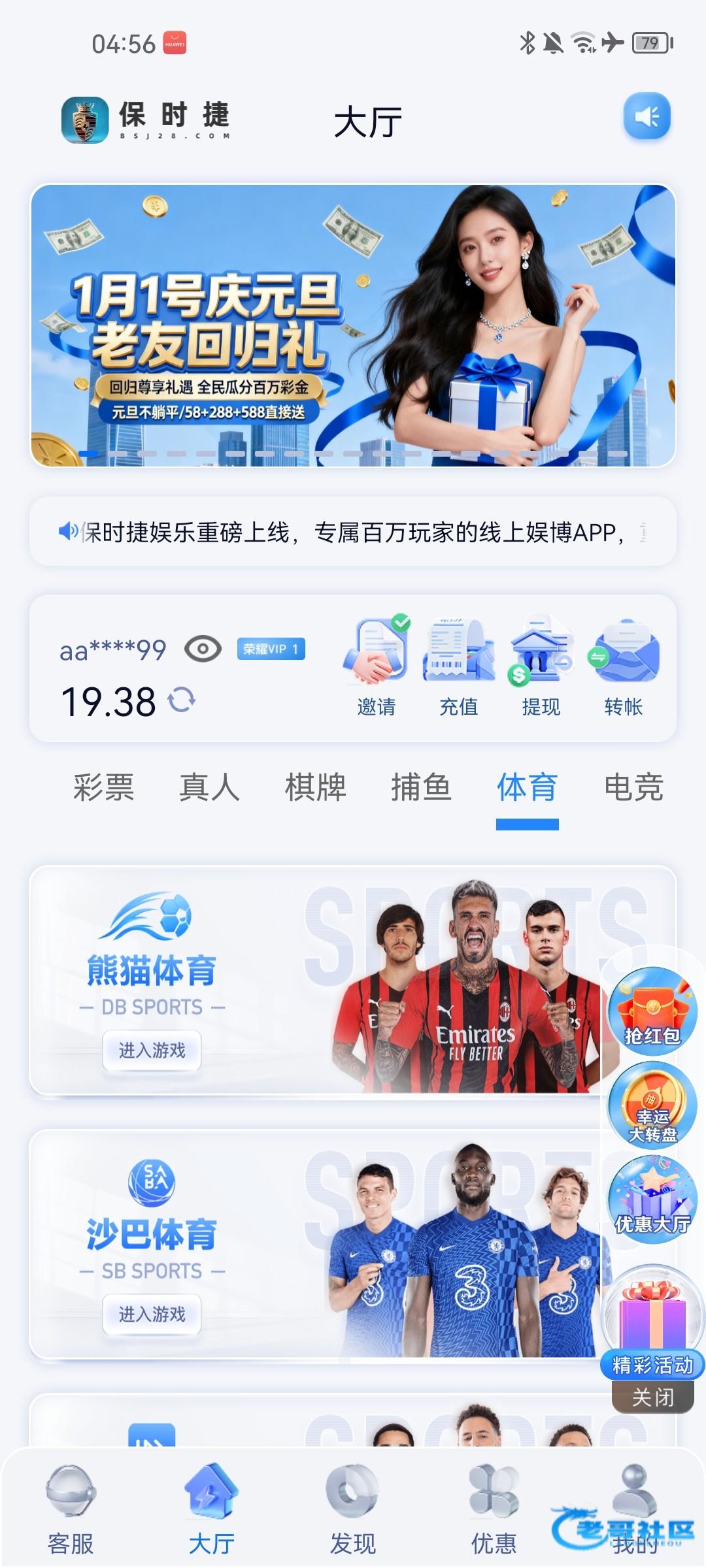Enter the 熊猫体育 DB Sports game
The image size is (706, 1568).
(x=152, y=1051)
